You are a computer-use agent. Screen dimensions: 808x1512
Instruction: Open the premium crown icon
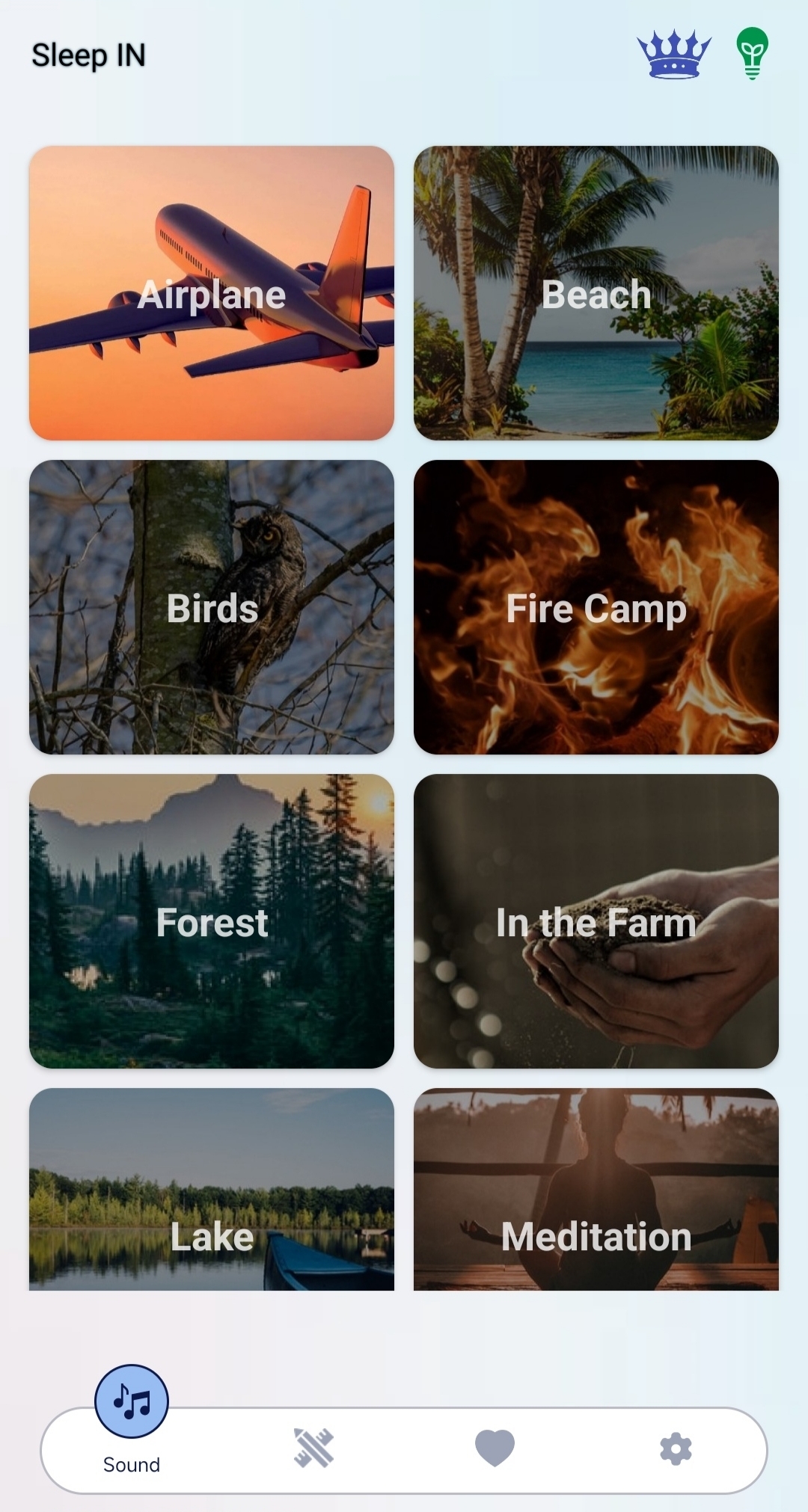click(x=673, y=54)
